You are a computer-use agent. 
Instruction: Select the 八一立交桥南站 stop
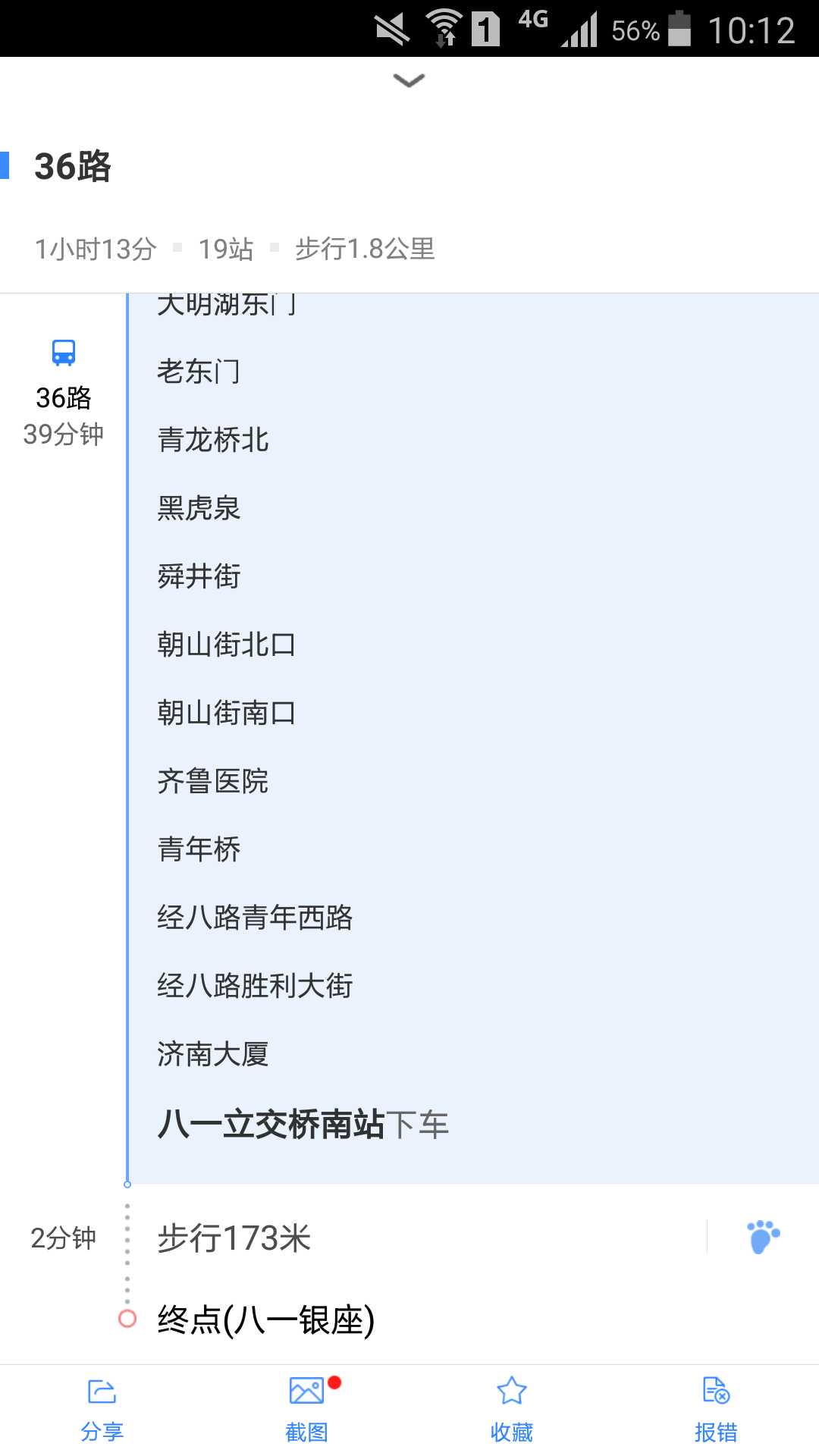point(271,1124)
